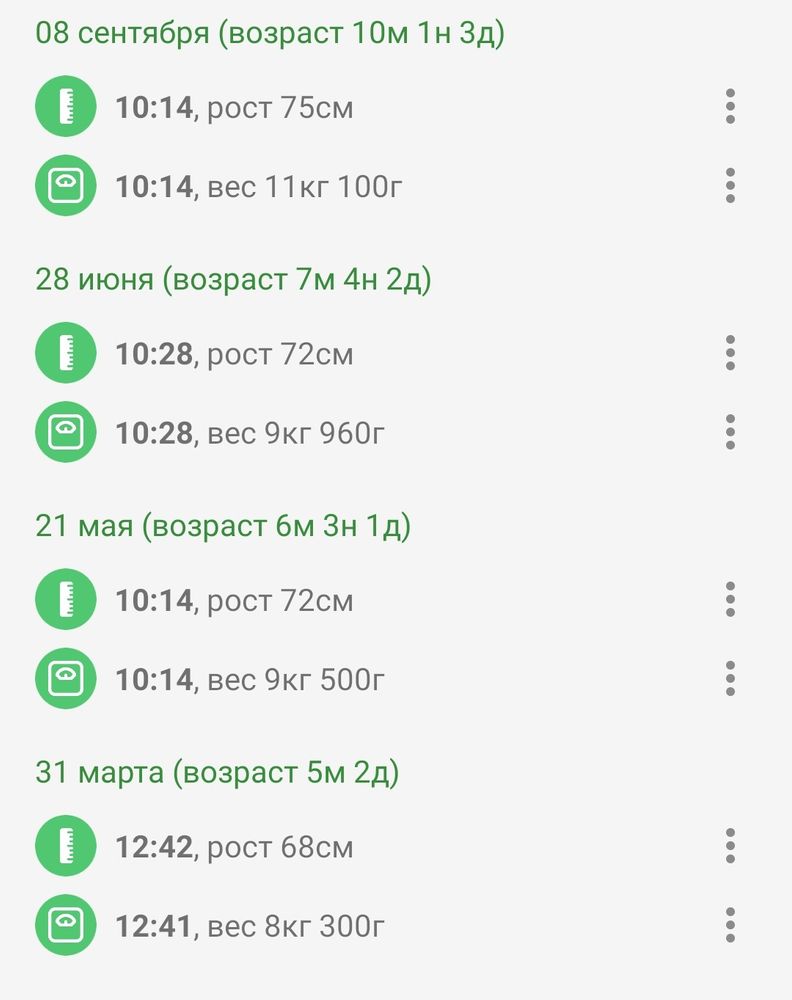Select the ruler icon under 21 мая
This screenshot has width=792, height=1000.
65,598
